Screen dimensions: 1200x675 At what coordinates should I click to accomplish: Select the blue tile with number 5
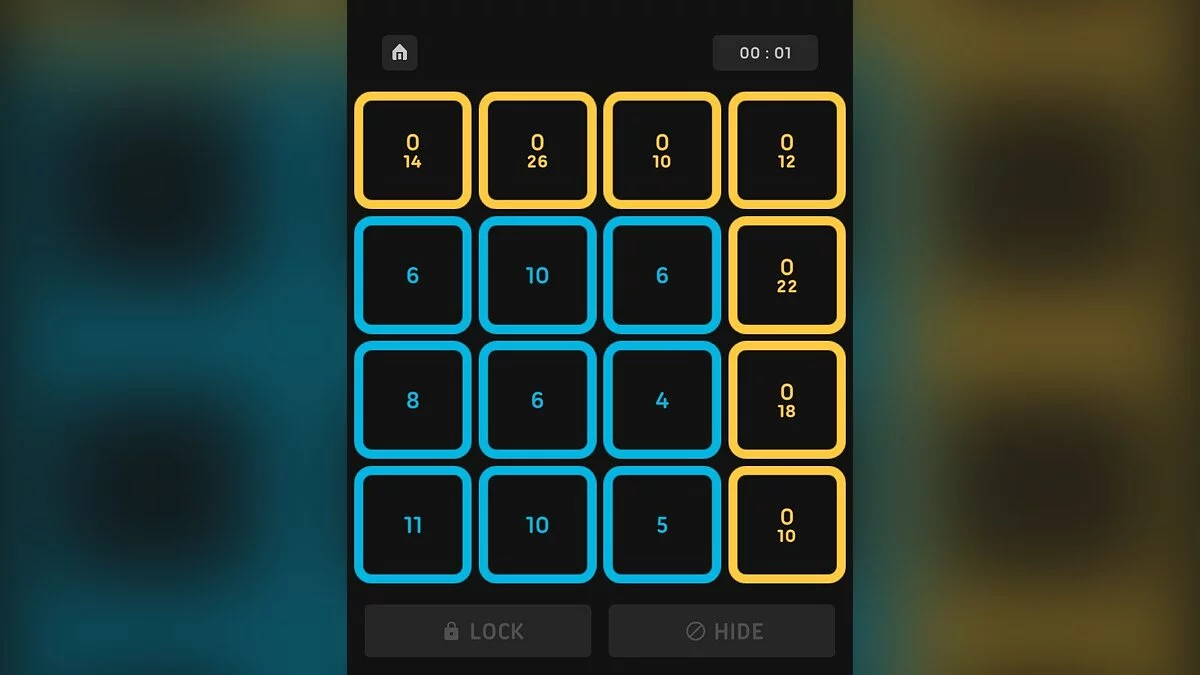662,525
